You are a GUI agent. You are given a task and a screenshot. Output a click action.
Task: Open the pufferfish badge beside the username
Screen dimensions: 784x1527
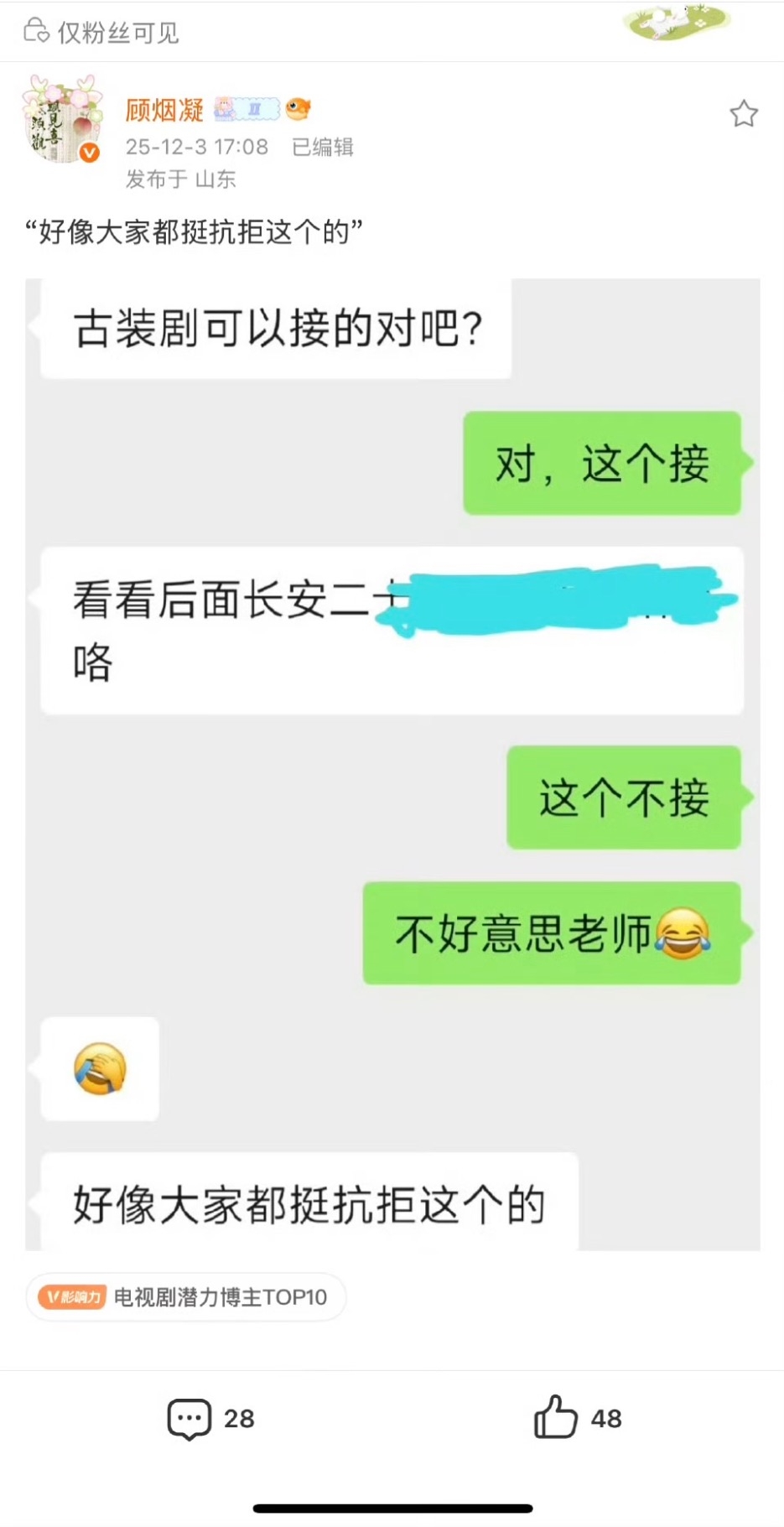click(x=298, y=108)
